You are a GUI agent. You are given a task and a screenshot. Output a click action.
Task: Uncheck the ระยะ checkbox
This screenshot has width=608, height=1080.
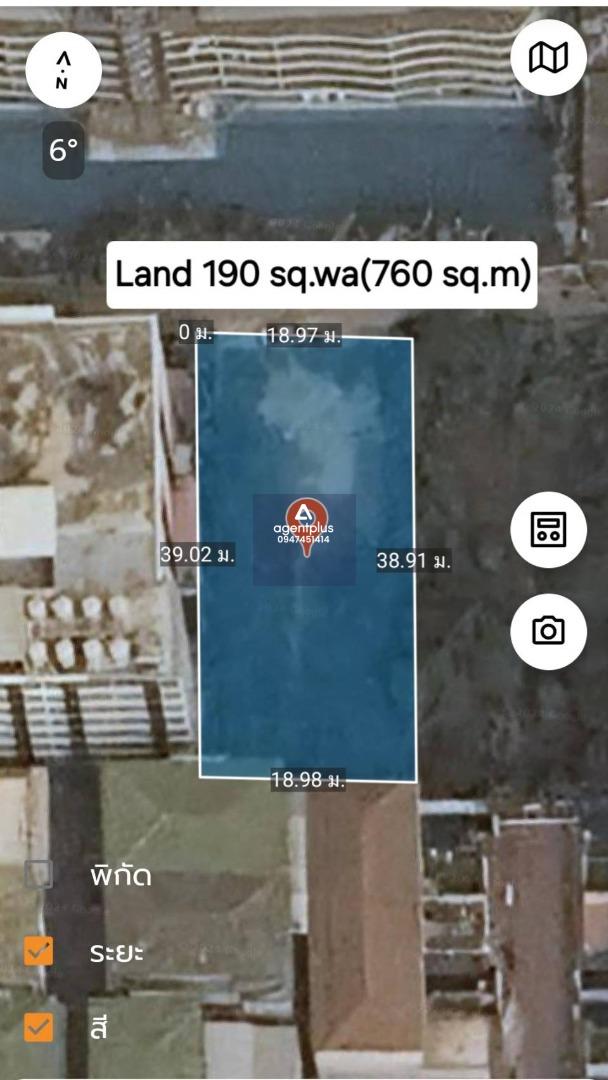pos(39,951)
